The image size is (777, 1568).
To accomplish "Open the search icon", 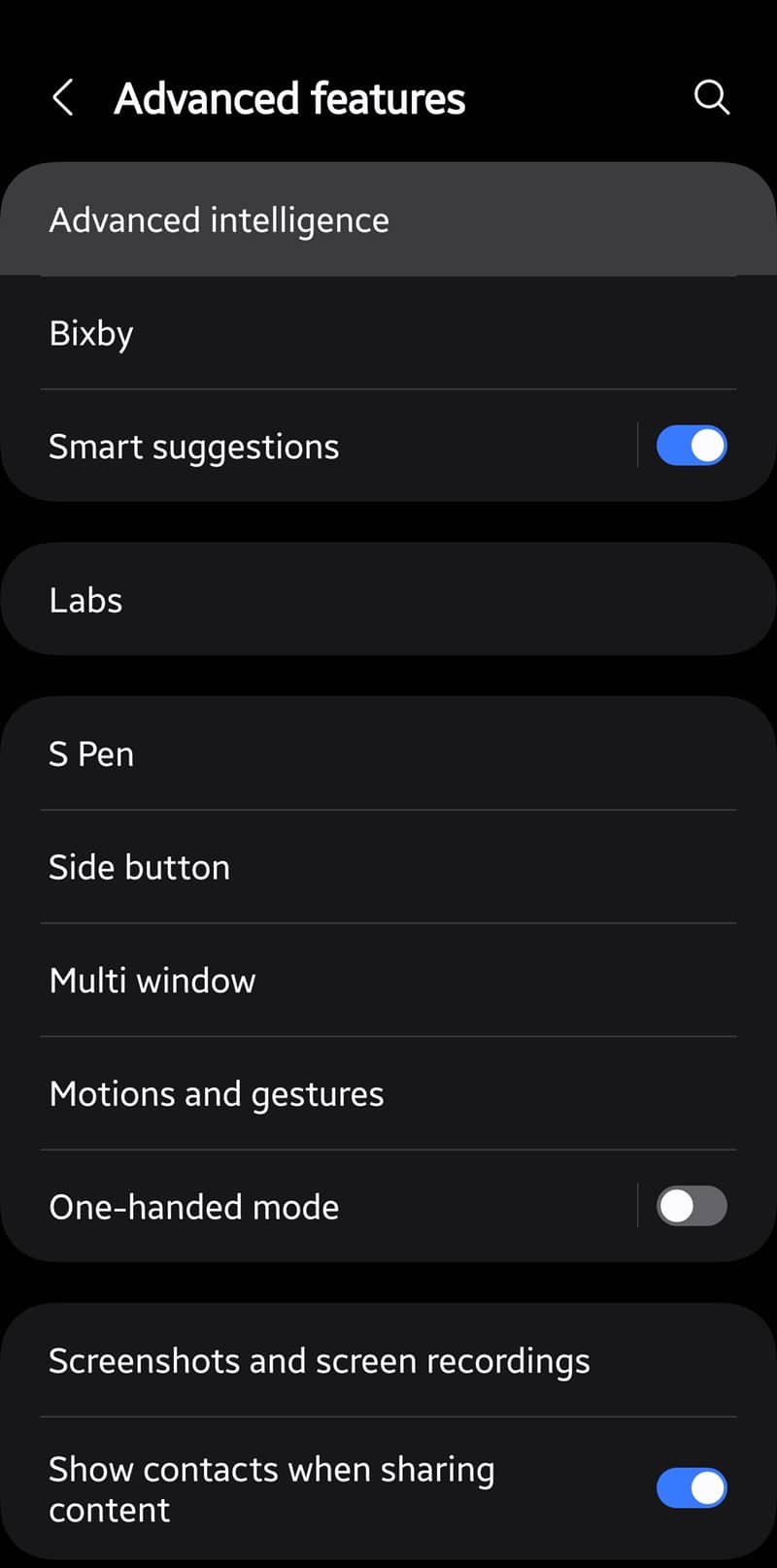I will point(712,97).
